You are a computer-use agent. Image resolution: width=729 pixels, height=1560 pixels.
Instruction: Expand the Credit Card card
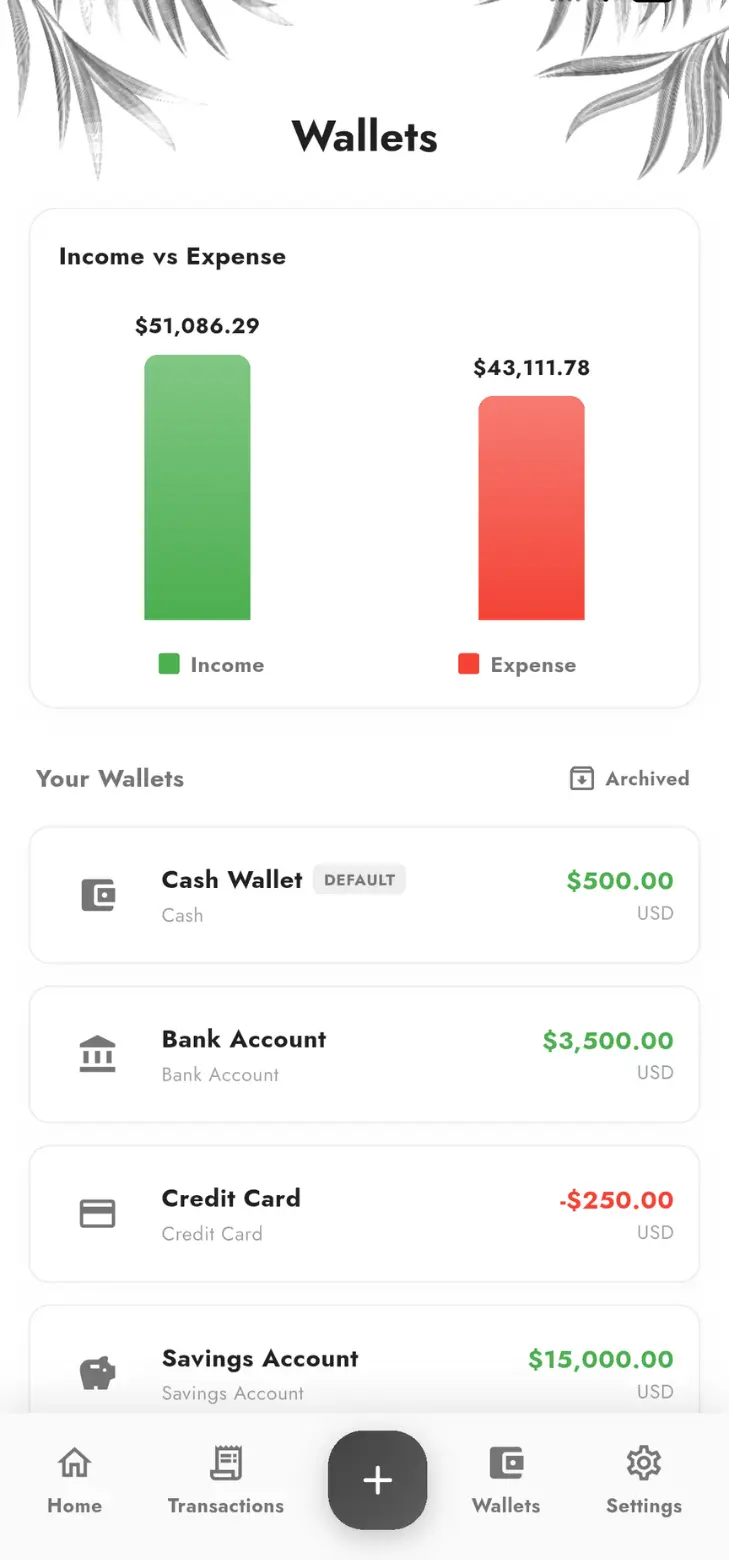click(x=364, y=1213)
